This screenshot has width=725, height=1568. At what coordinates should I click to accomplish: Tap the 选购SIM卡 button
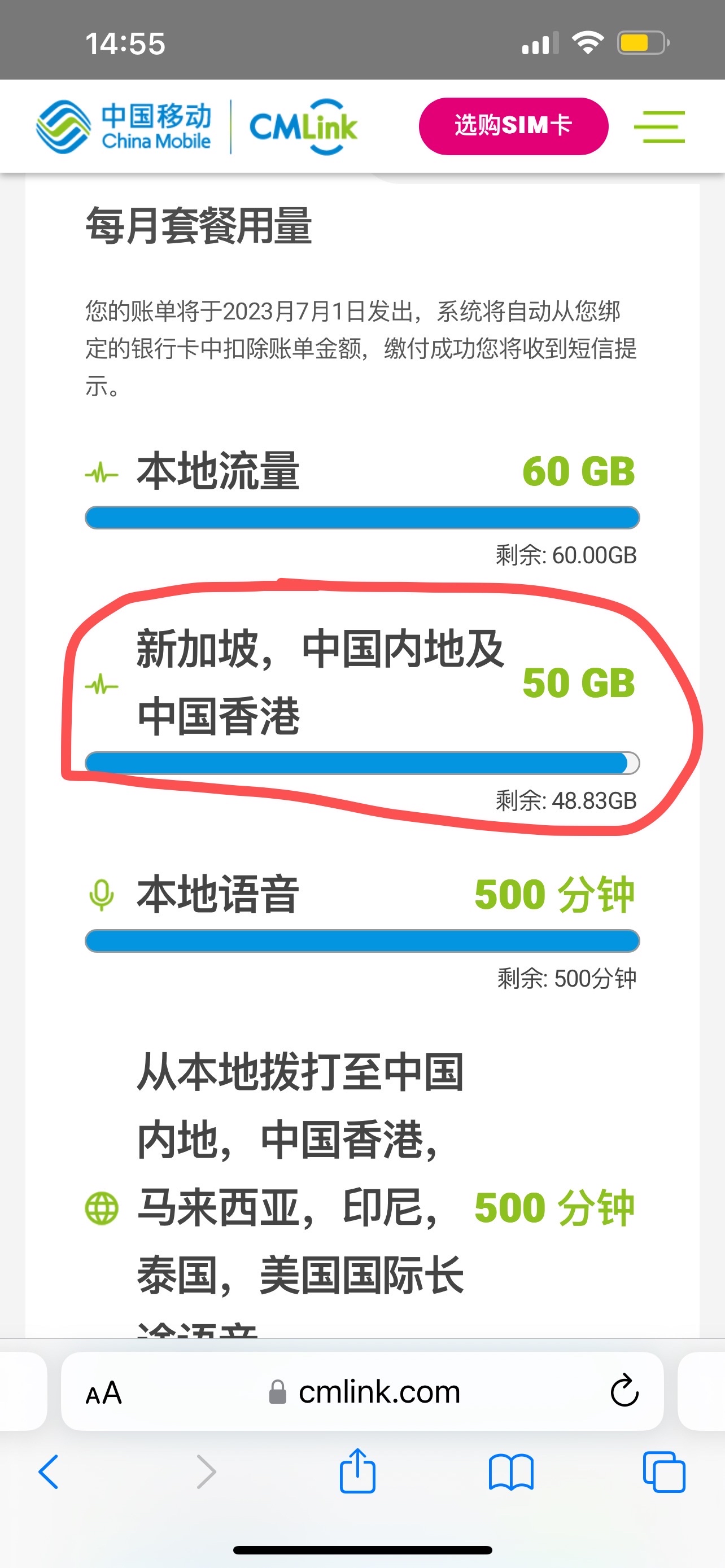pos(513,126)
